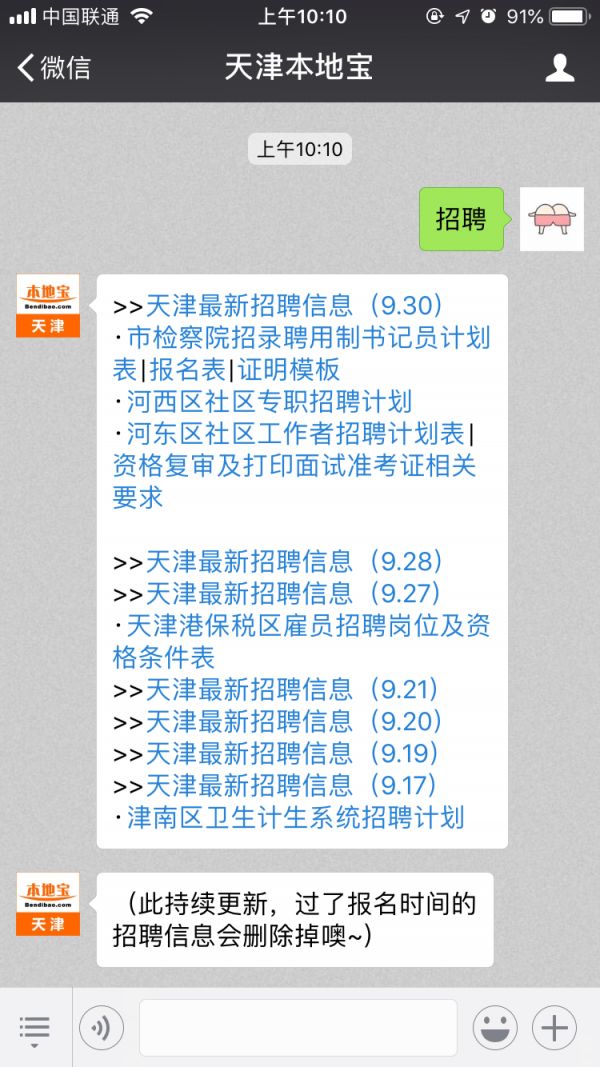The width and height of the screenshot is (600, 1067).
Task: Open the 报名表 link
Action: [x=188, y=370]
